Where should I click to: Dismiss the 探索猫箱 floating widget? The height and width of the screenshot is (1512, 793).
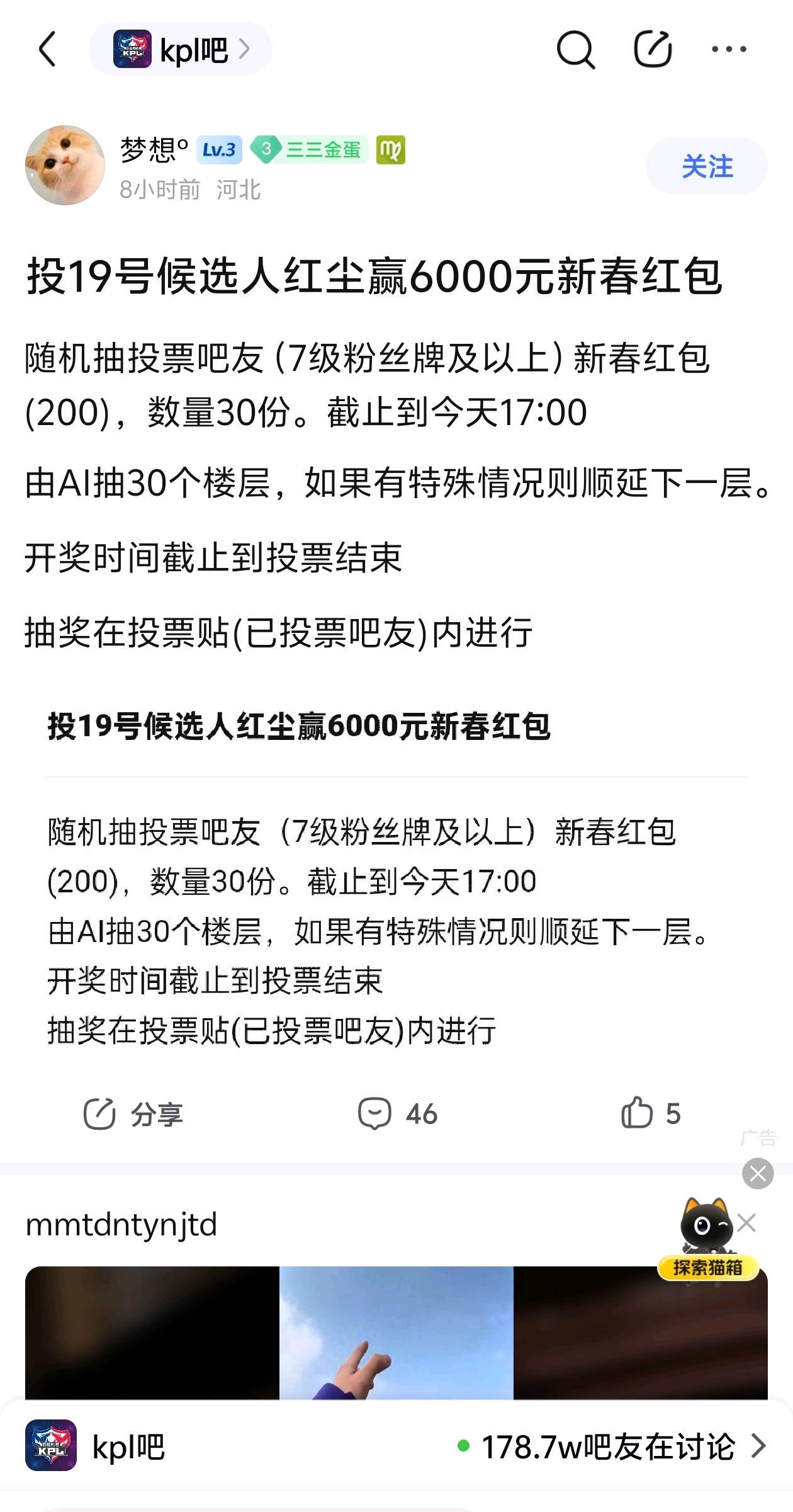(x=747, y=1223)
